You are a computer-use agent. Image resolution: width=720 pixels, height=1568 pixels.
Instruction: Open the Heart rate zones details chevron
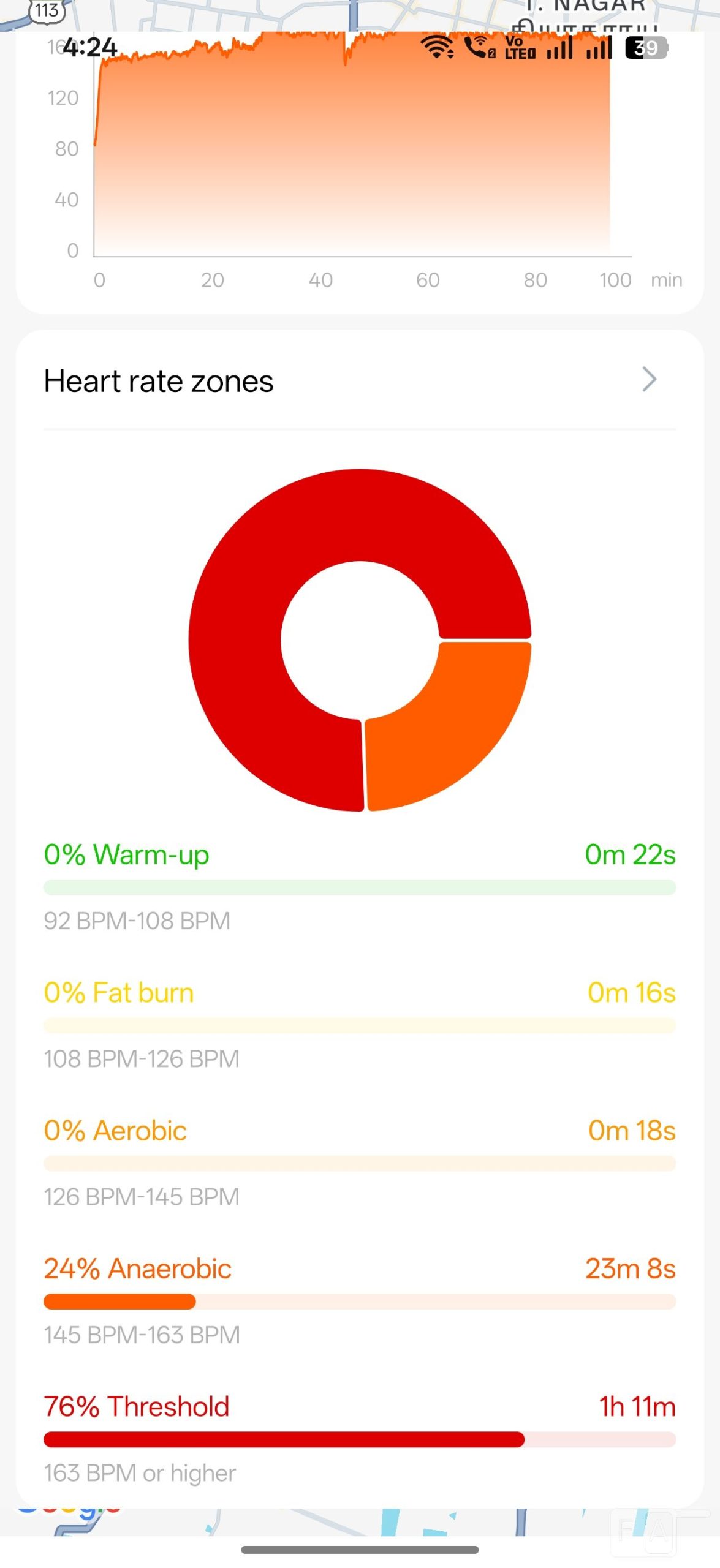tap(649, 379)
